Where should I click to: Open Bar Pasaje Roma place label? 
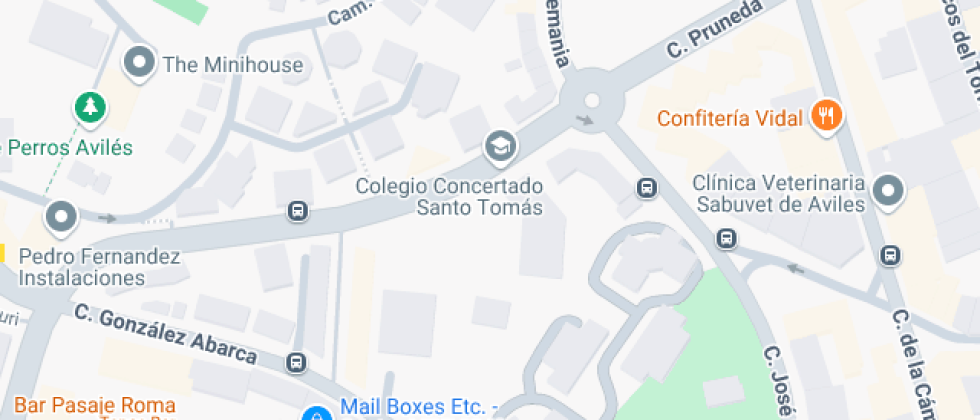tap(95, 406)
